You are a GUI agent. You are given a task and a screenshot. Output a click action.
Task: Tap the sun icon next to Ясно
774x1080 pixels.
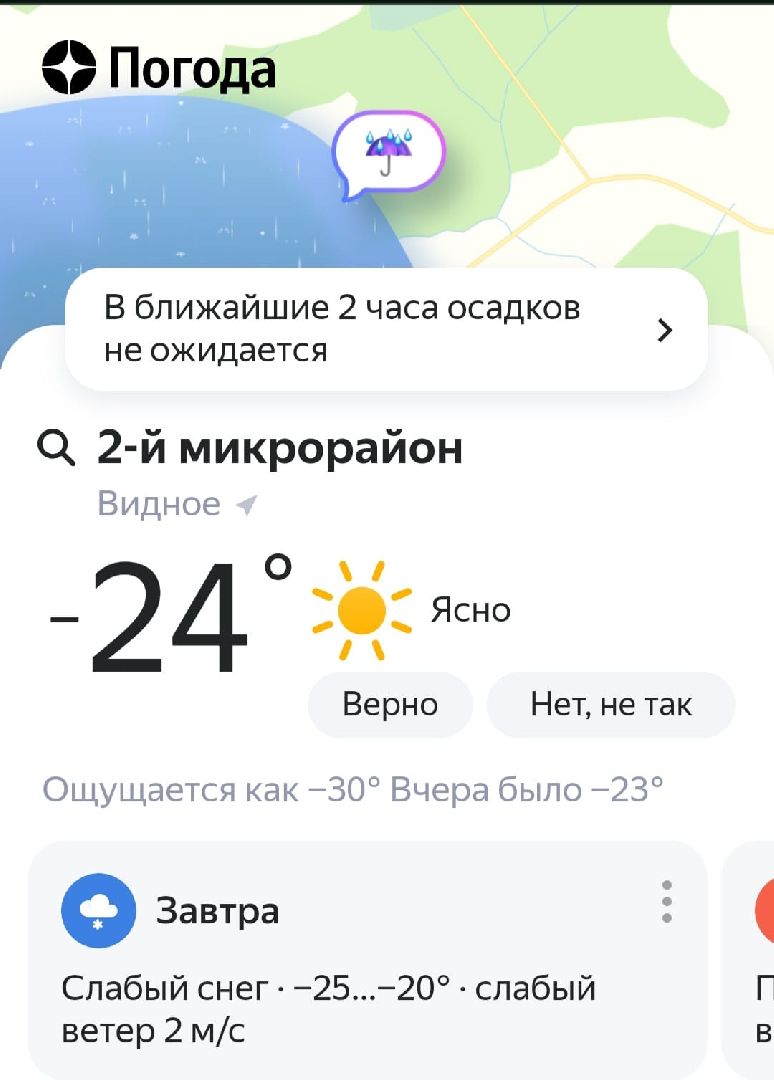[x=362, y=610]
